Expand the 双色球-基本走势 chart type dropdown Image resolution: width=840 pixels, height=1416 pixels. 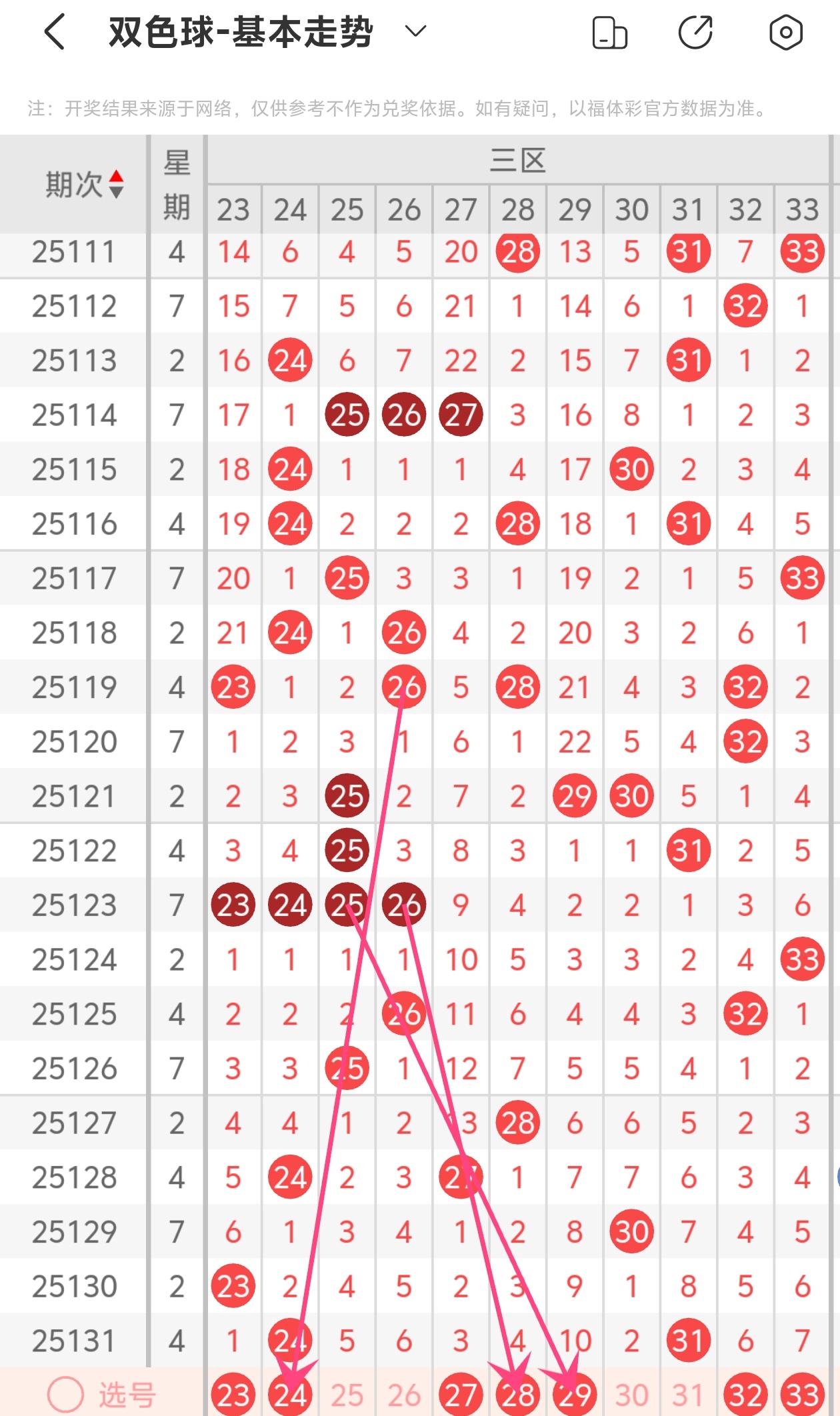415,31
